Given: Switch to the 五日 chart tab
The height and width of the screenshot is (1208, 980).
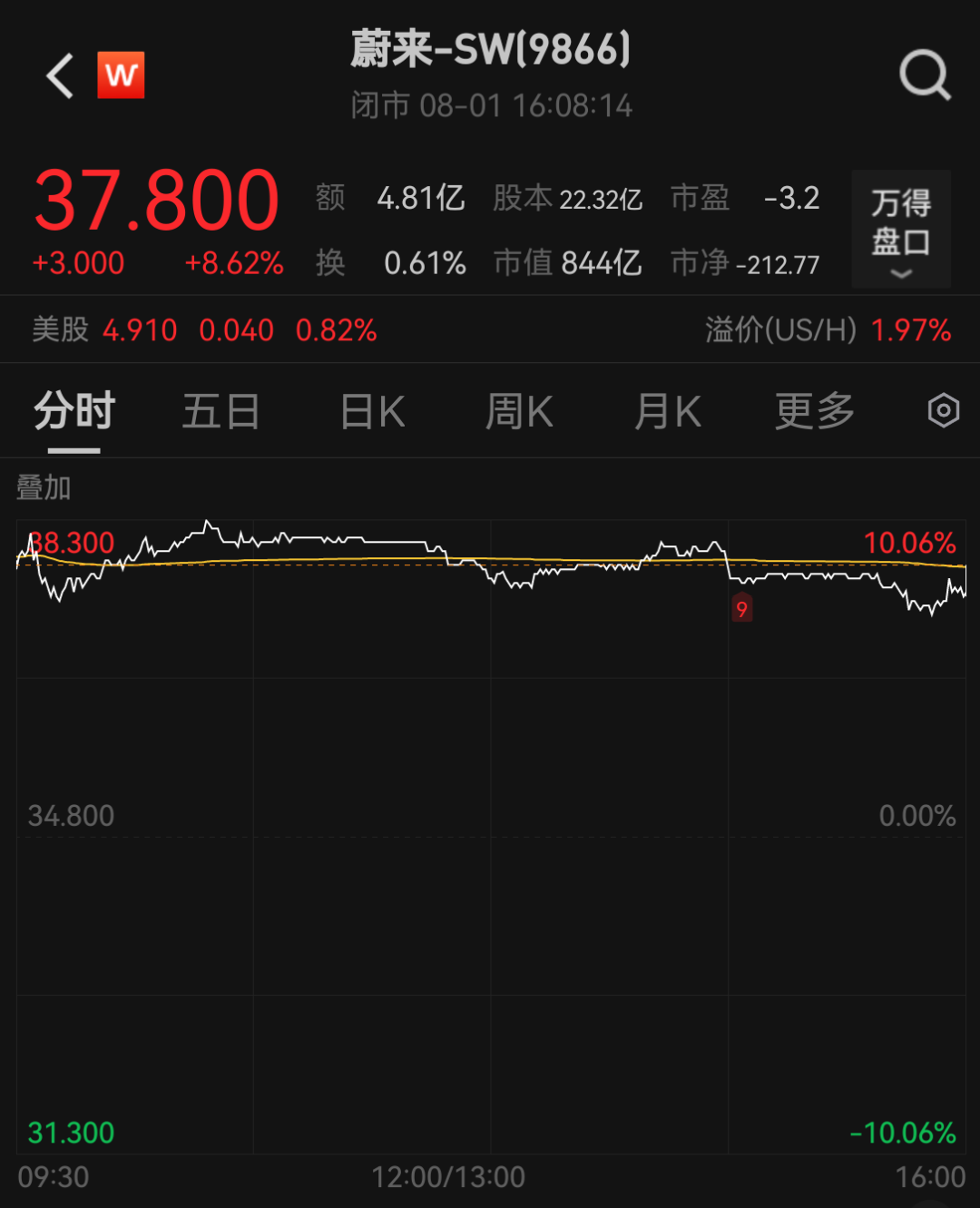Looking at the screenshot, I should click(220, 412).
